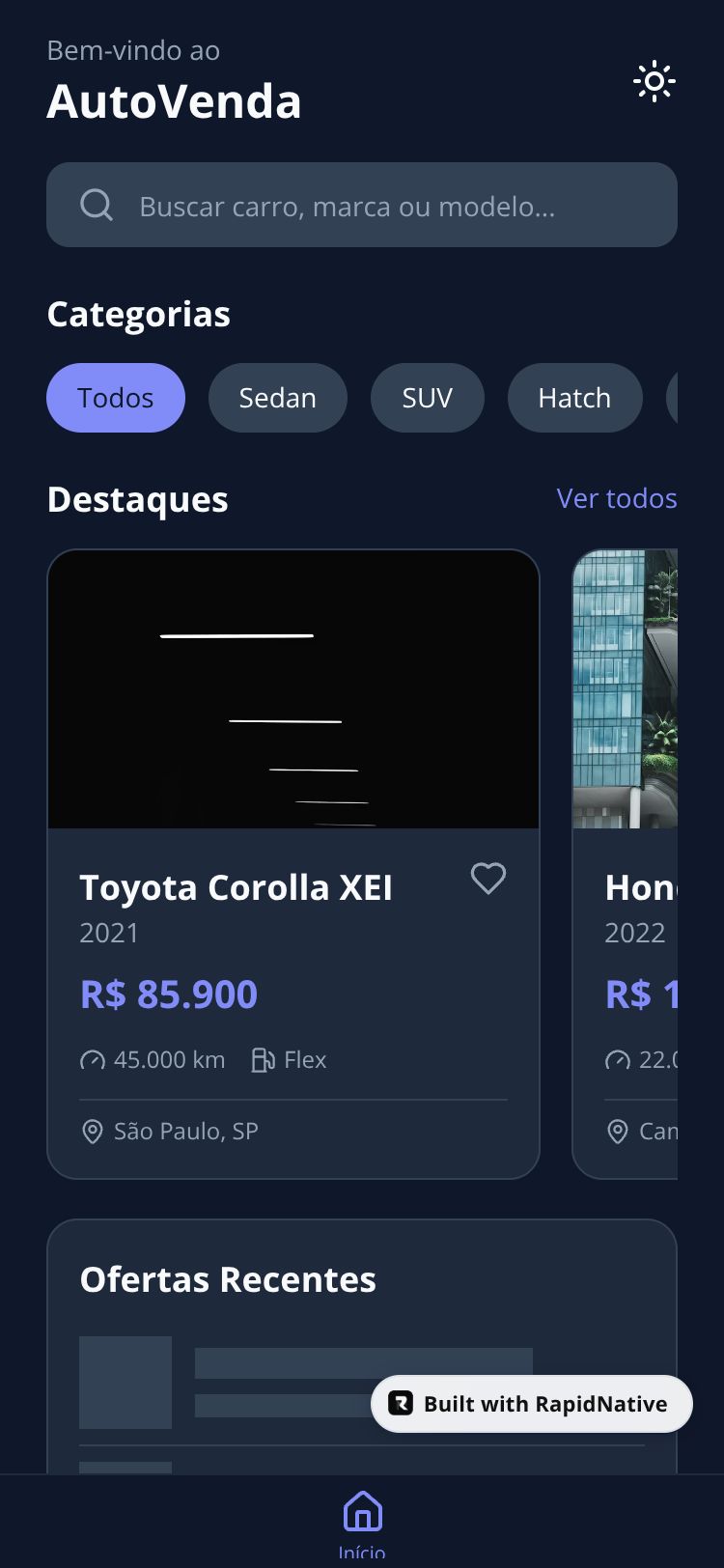Favorite the Toyota Corolla XEI
The height and width of the screenshot is (1568, 724).
tap(487, 879)
